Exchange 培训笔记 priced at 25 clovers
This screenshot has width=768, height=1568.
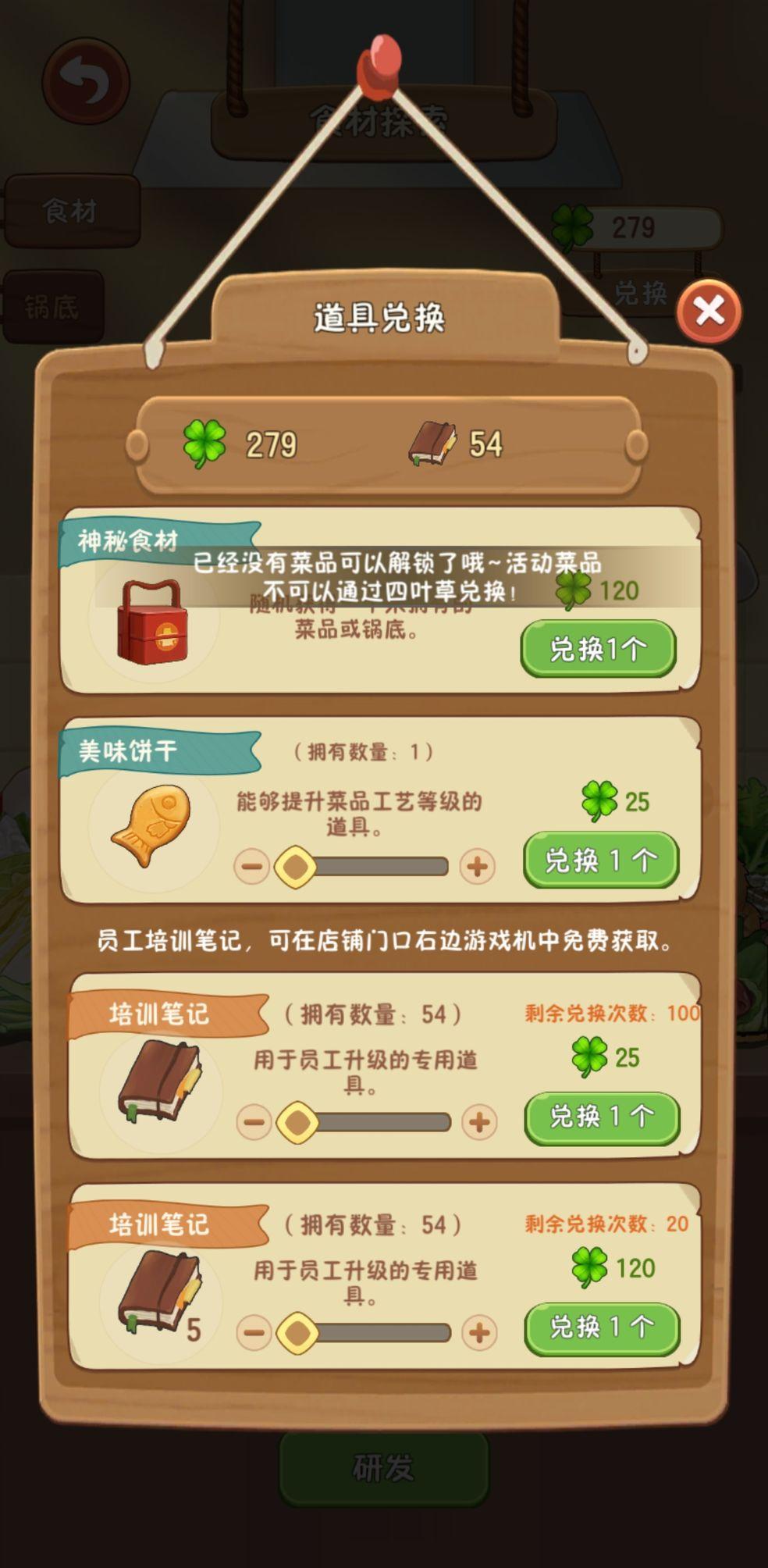(601, 1117)
